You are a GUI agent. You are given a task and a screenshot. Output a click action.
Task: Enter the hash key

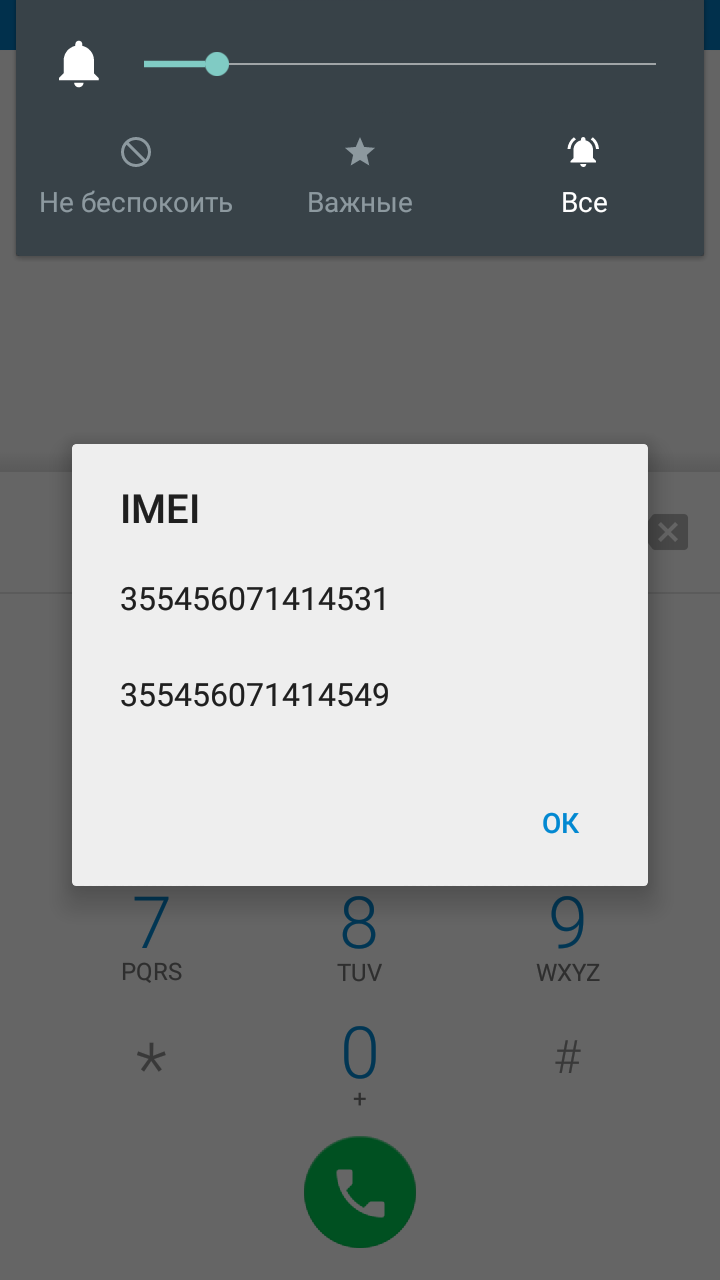(x=568, y=1058)
